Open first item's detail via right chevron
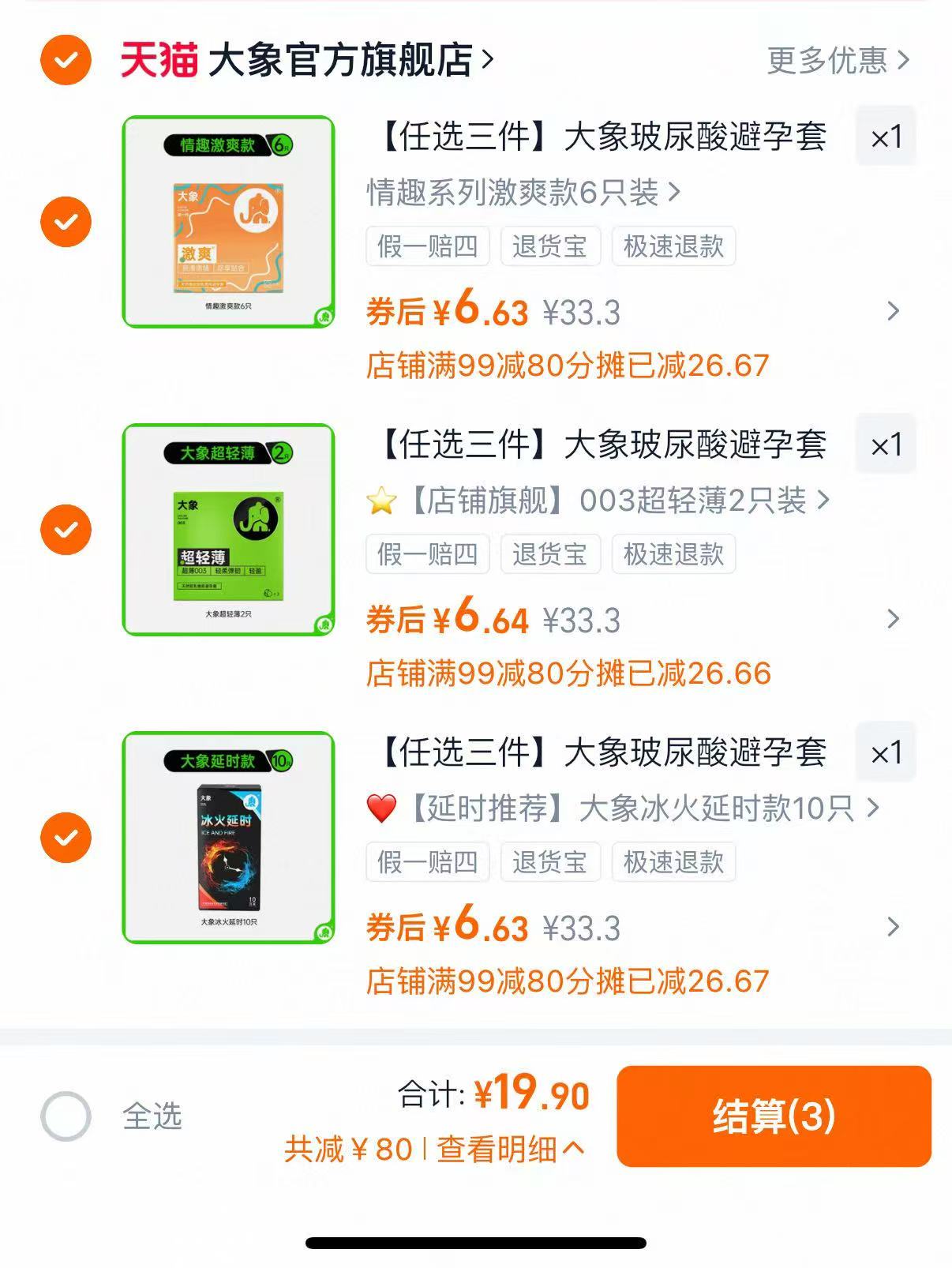 892,312
